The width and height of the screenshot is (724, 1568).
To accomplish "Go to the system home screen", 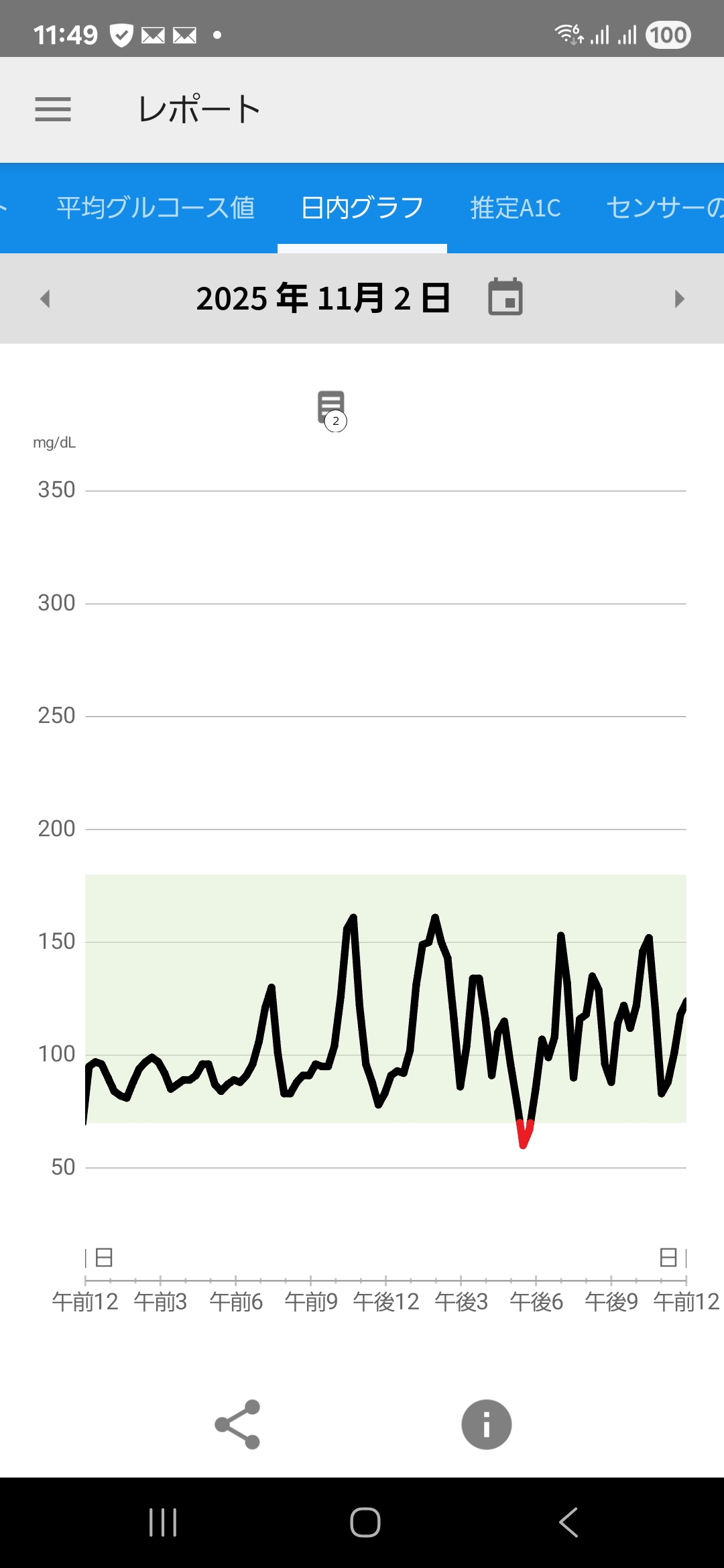I will point(365,1522).
